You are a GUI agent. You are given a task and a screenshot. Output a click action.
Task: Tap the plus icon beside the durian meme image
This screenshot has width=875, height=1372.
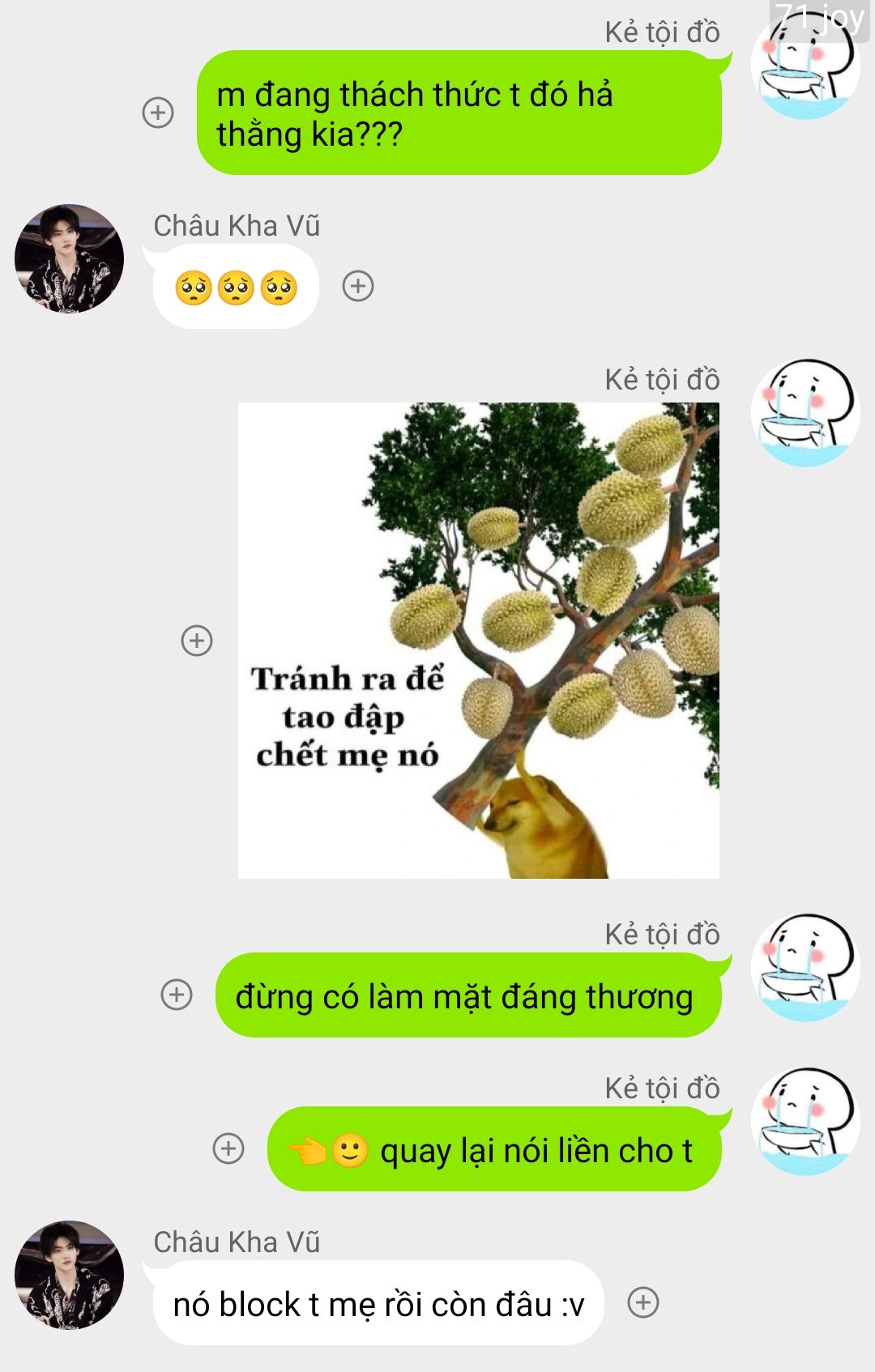[x=197, y=641]
